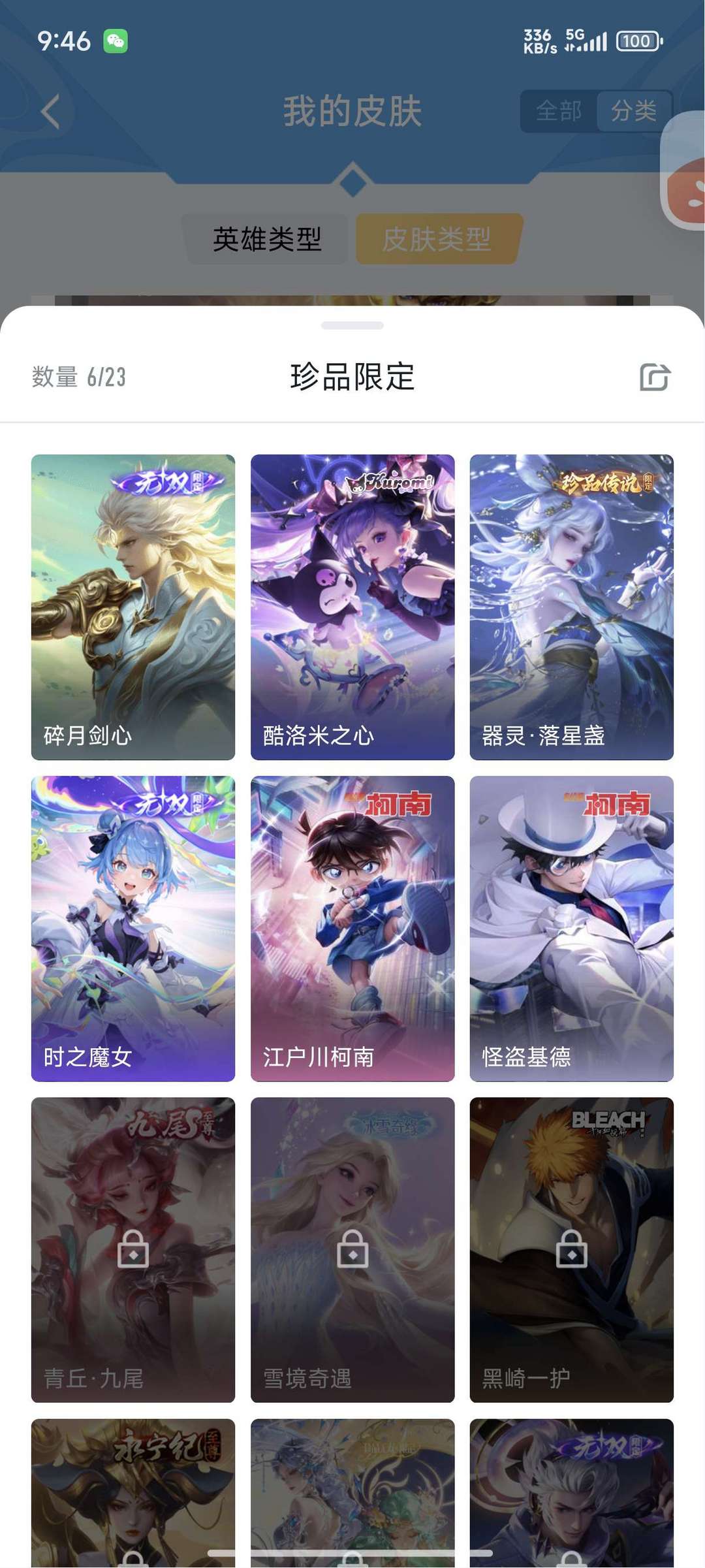View locked skin 雪境奇遇
Viewport: 705px width, 1568px height.
point(352,1249)
